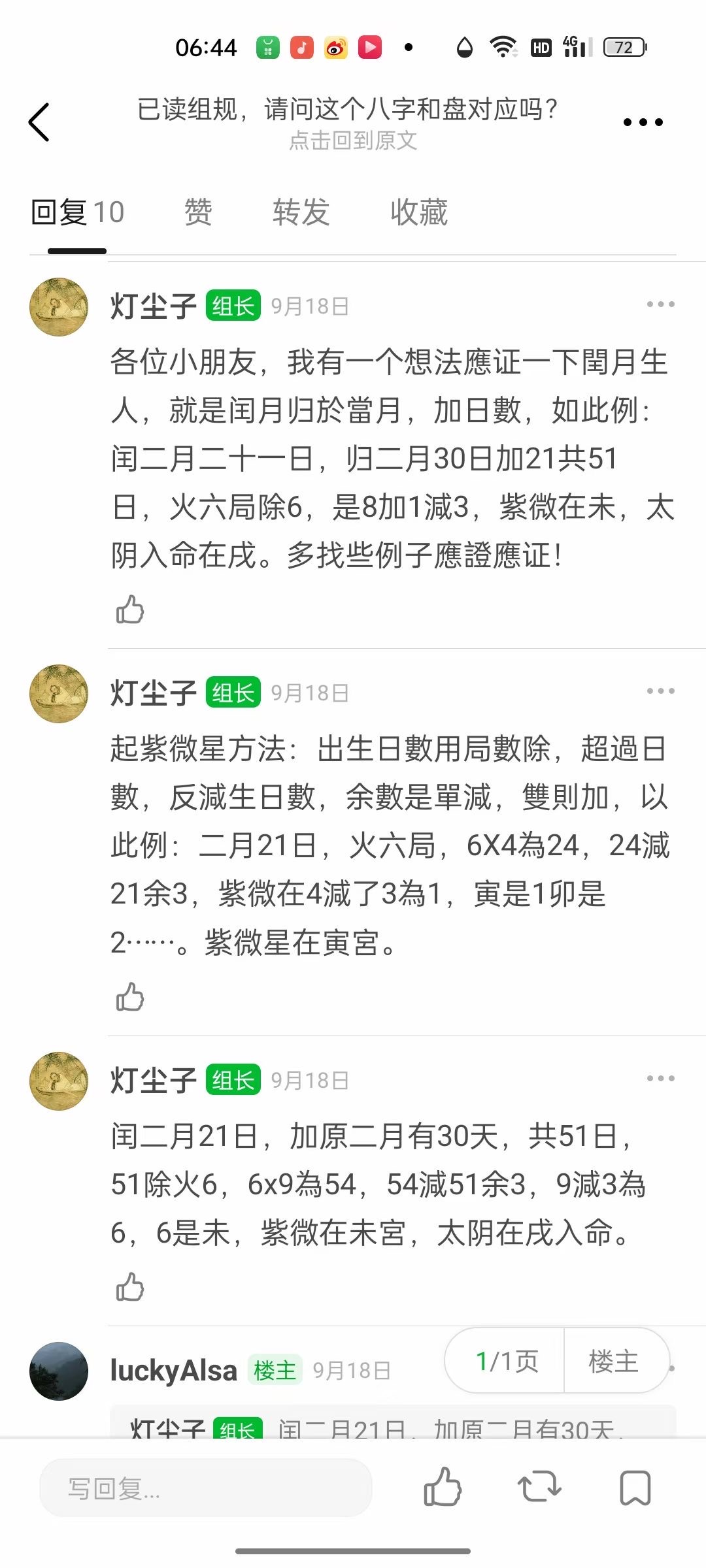Like the post from the bottom bar
The width and height of the screenshot is (706, 1568).
[443, 1488]
